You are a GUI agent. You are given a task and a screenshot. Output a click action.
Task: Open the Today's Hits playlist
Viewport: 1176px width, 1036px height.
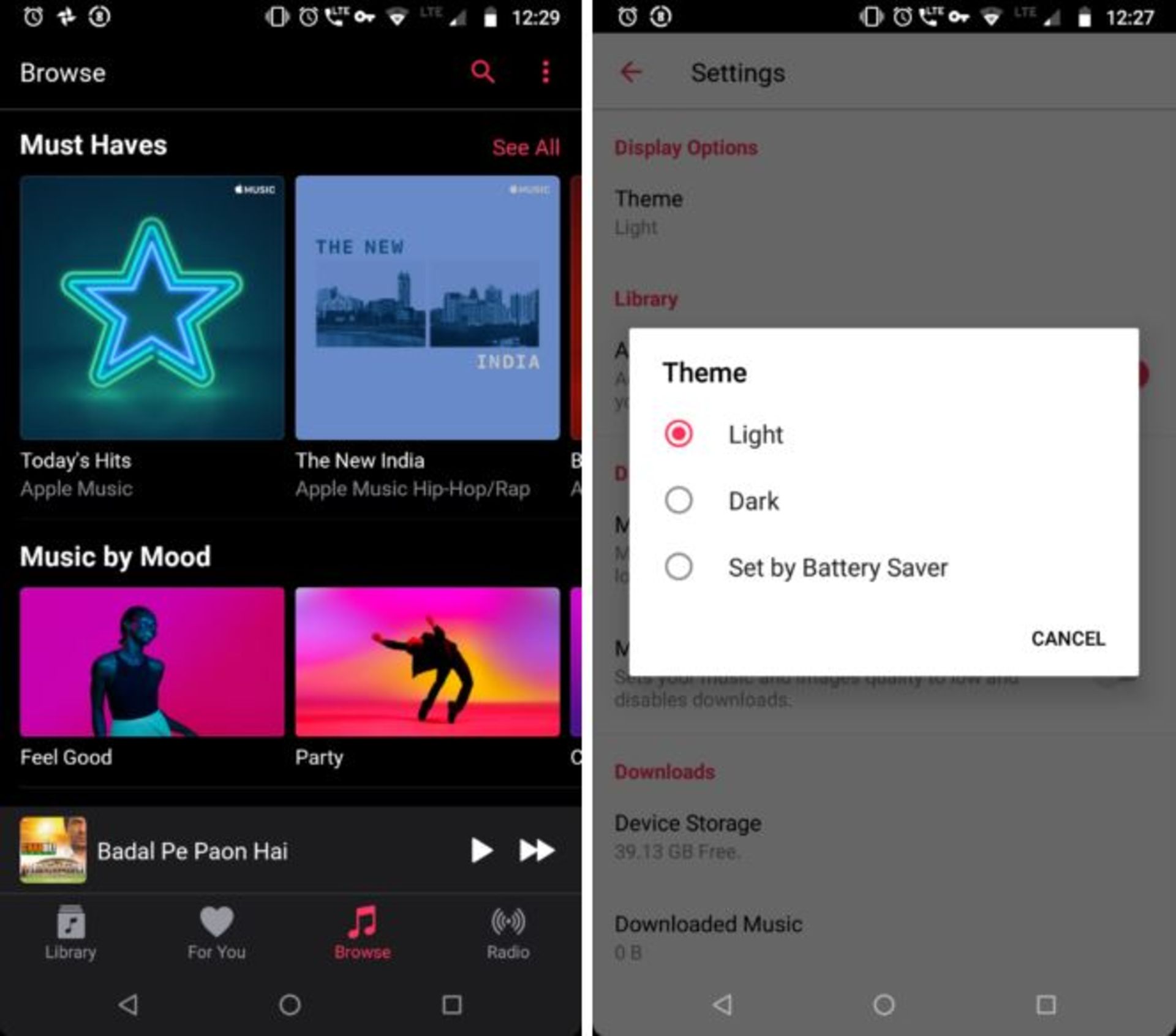tap(152, 308)
